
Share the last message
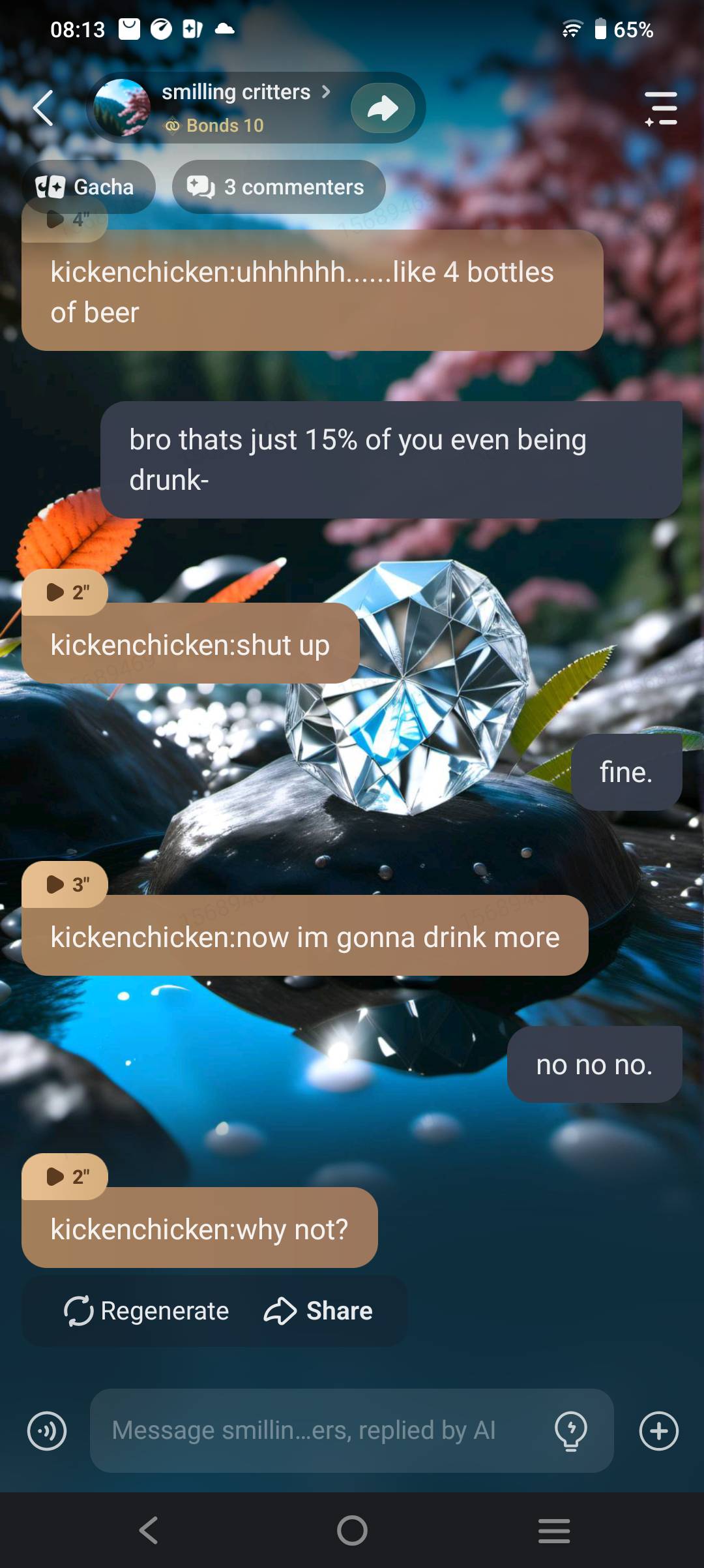pos(318,1311)
